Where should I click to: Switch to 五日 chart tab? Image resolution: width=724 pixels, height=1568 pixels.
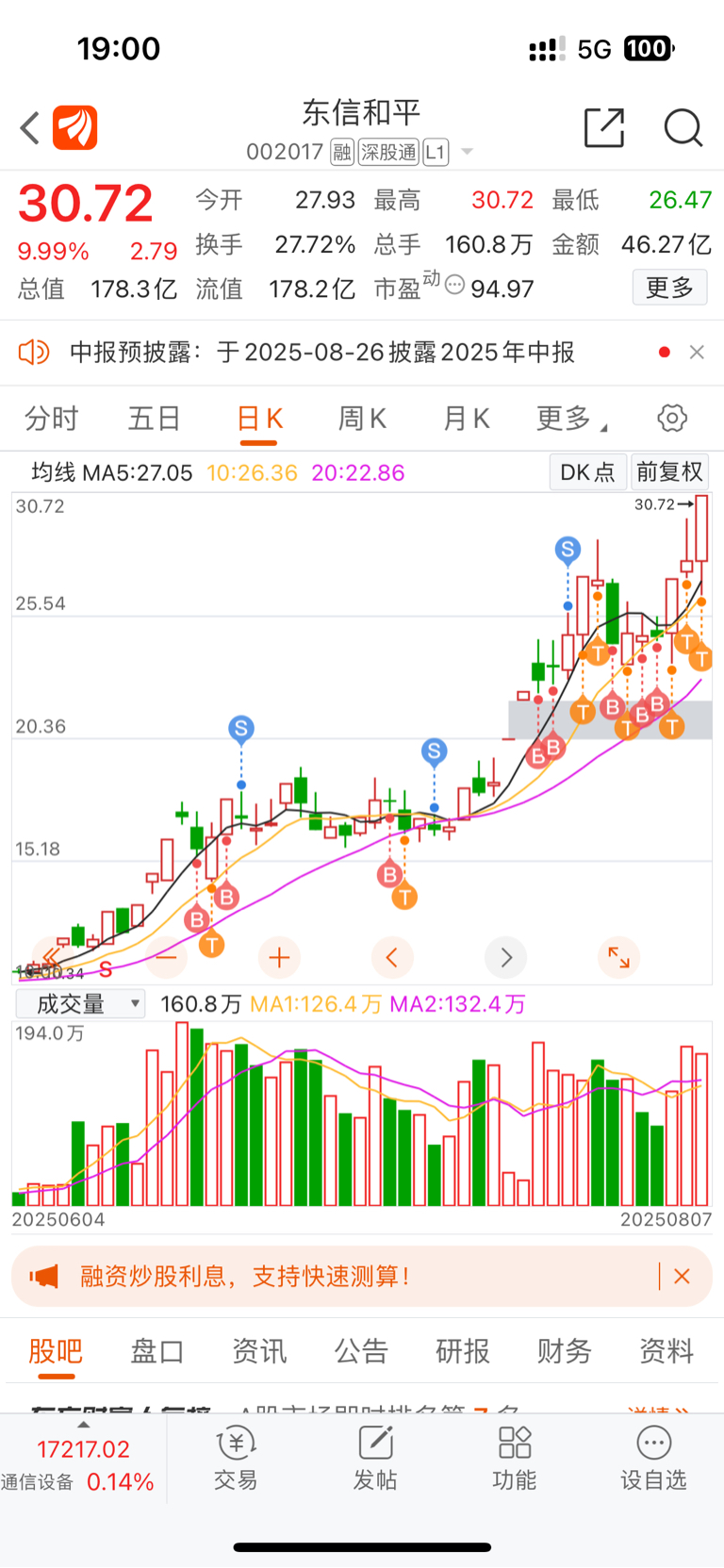pyautogui.click(x=154, y=419)
